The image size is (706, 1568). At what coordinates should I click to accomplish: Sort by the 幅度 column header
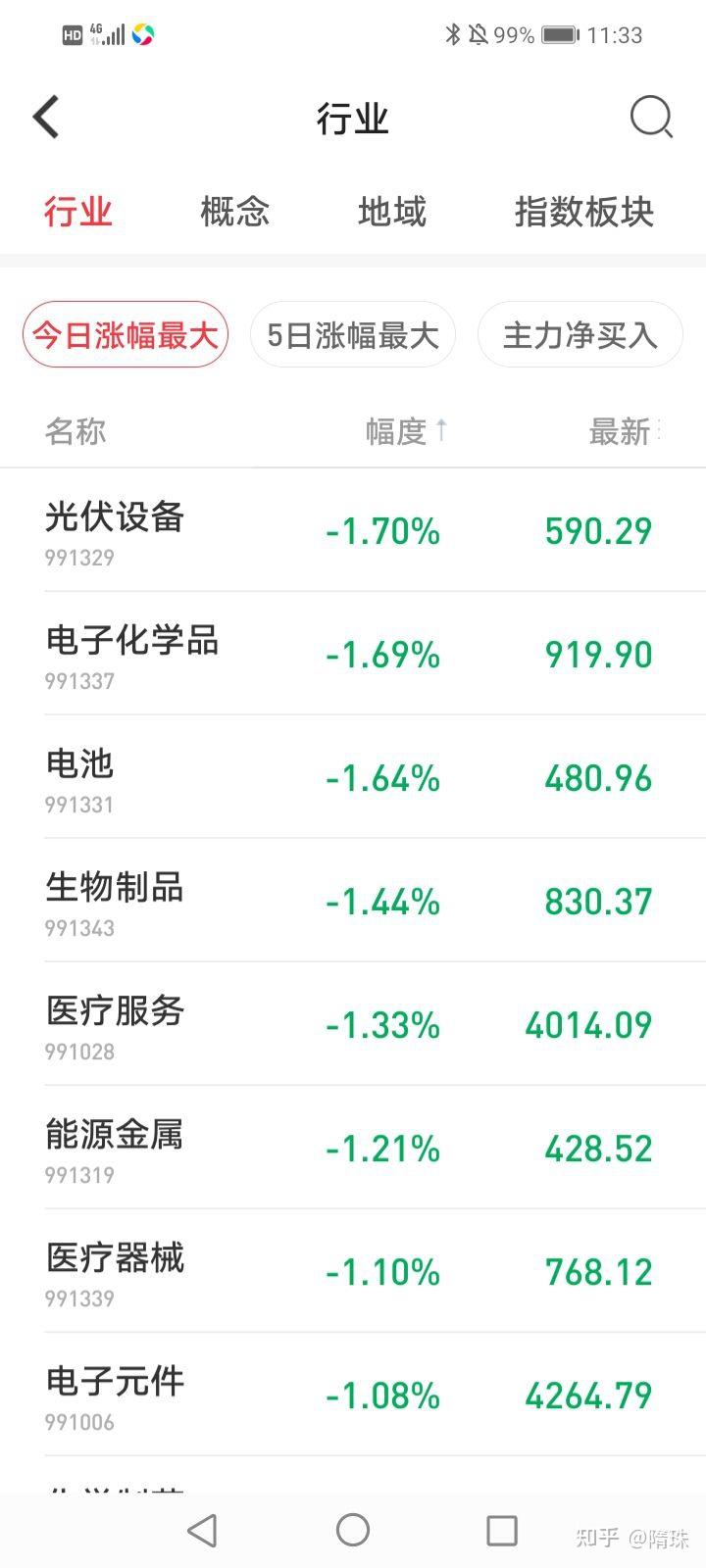406,431
